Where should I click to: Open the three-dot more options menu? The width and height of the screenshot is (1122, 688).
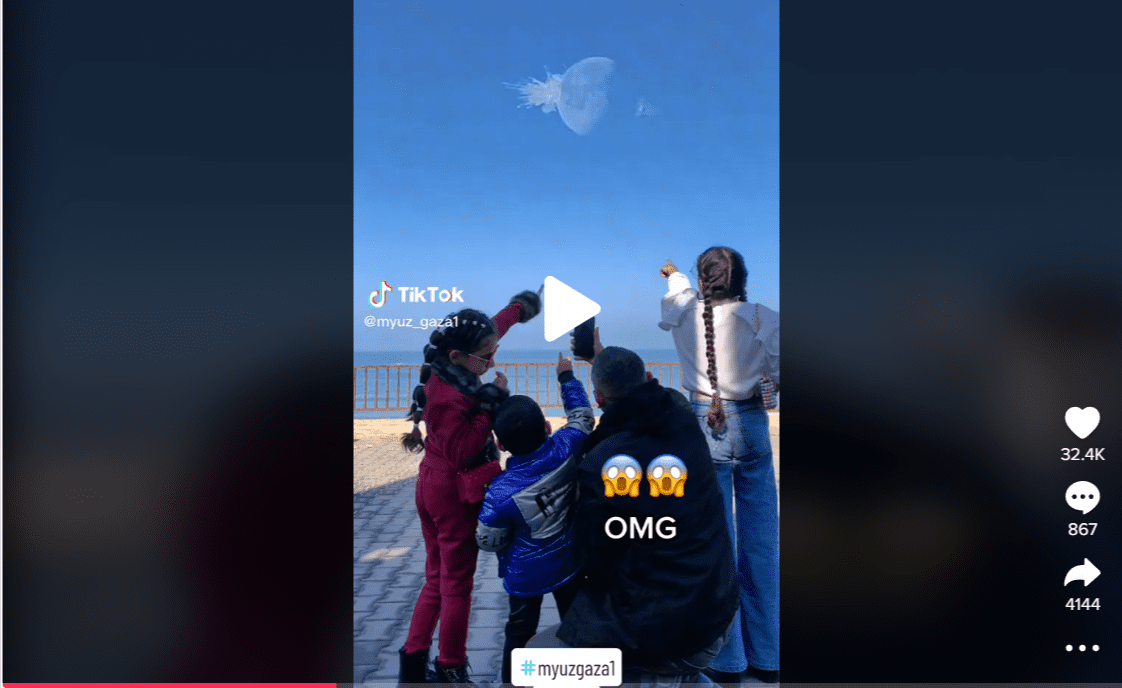tap(1082, 648)
